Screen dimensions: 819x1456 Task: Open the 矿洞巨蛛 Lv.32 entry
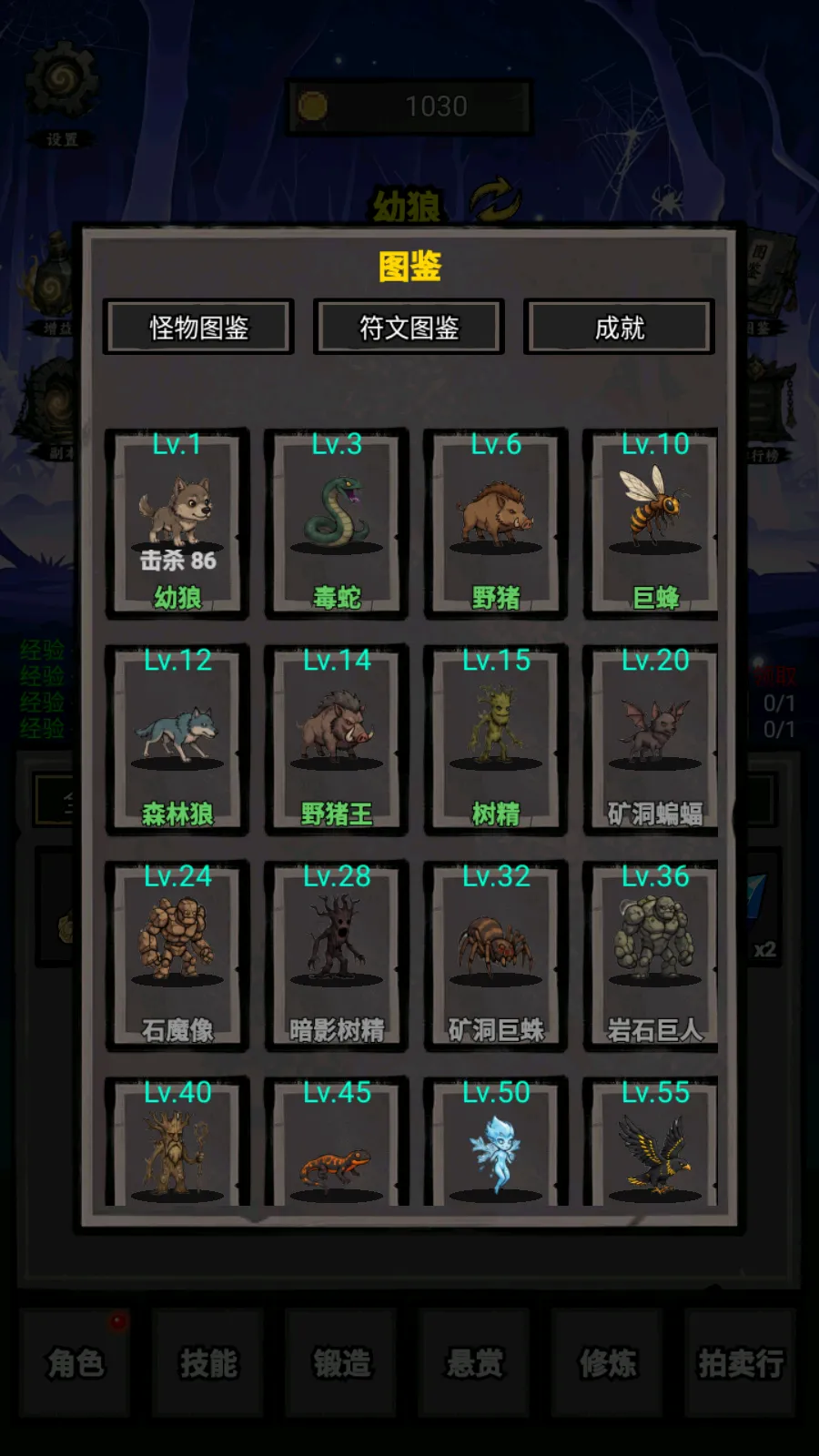coord(496,956)
